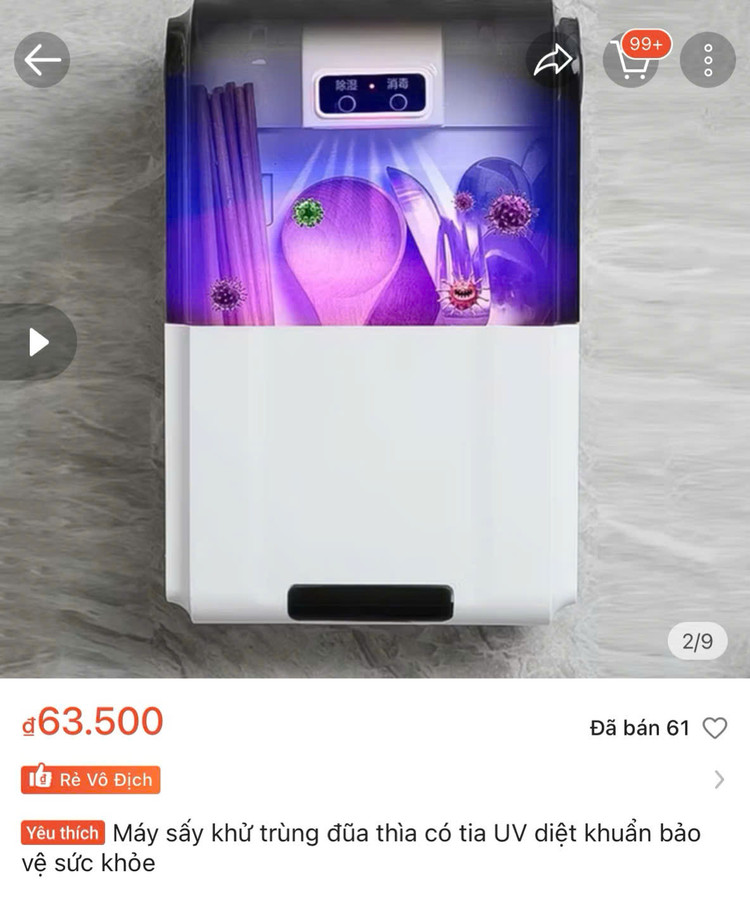Play the product video
This screenshot has width=750, height=897.
[38, 342]
